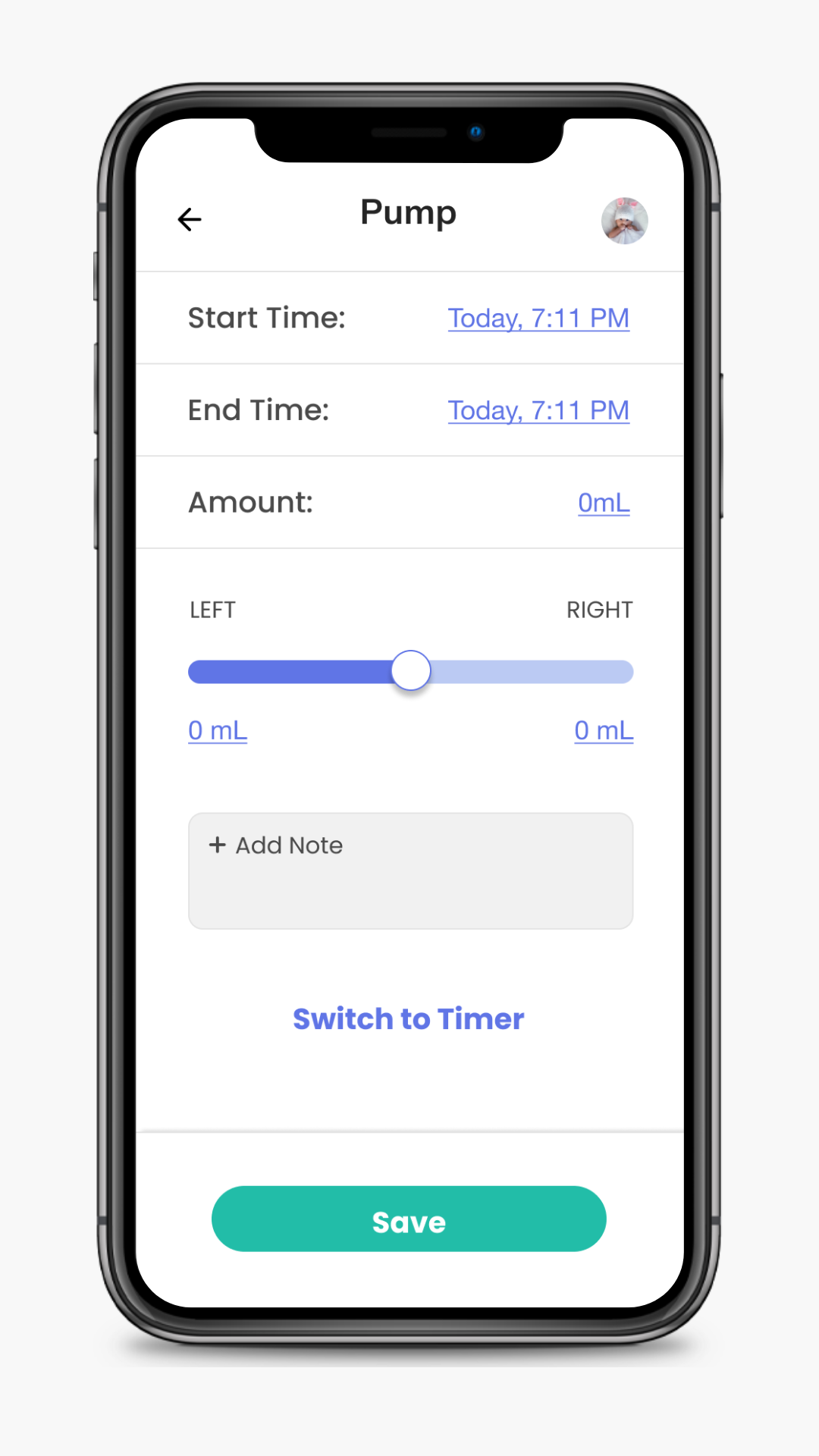
Task: Open the baby profile picture
Action: 624,221
